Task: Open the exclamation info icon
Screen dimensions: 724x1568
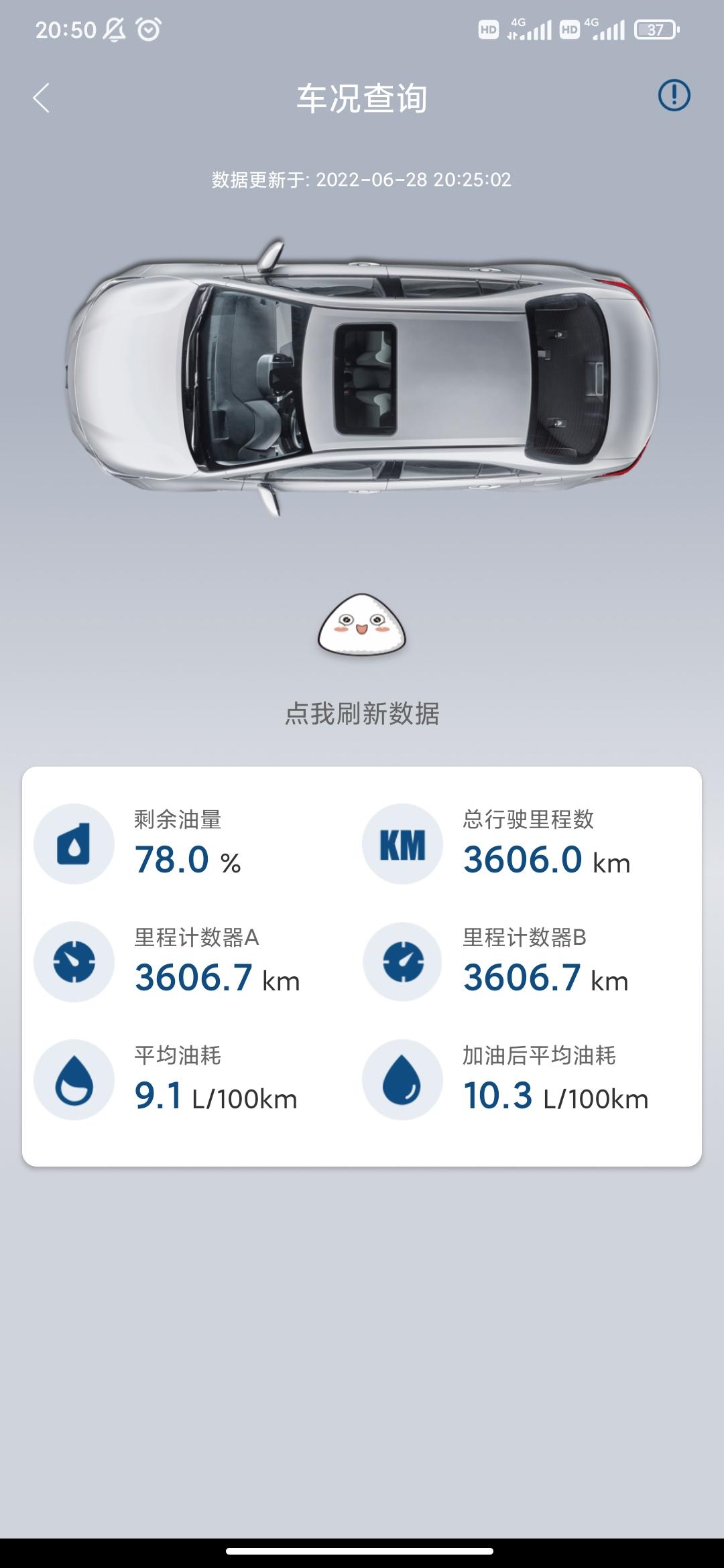Action: point(674,95)
